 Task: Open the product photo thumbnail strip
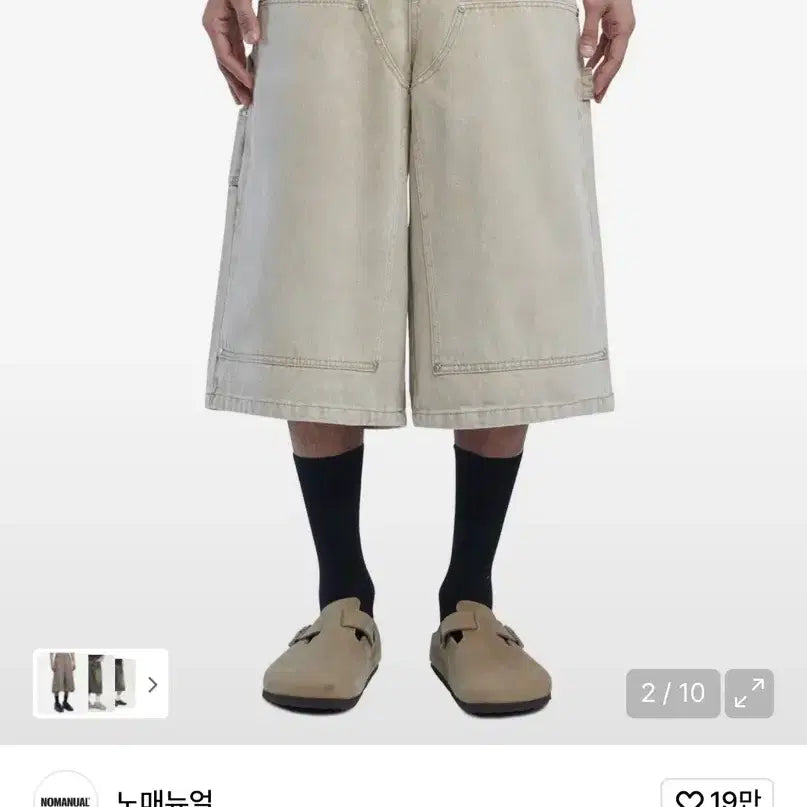[101, 684]
